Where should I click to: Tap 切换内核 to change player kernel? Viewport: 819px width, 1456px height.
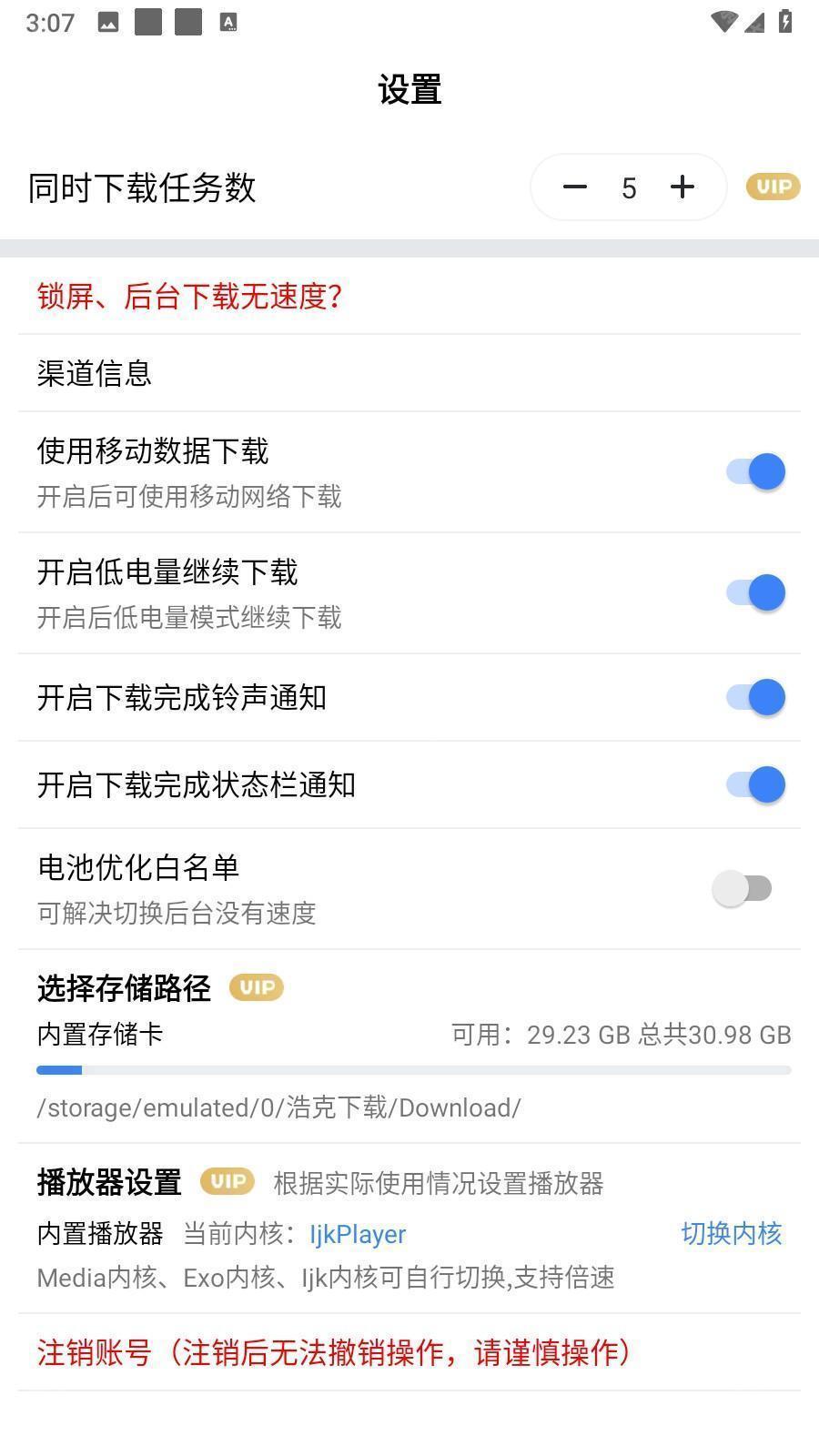point(732,1234)
